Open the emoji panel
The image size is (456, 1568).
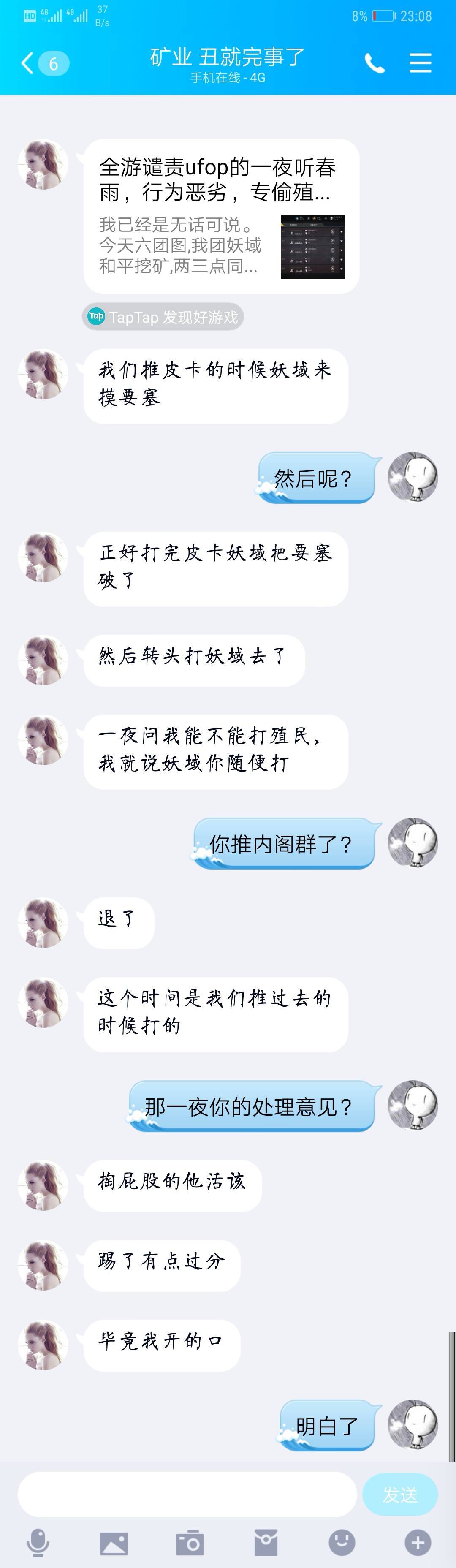coord(342,1542)
